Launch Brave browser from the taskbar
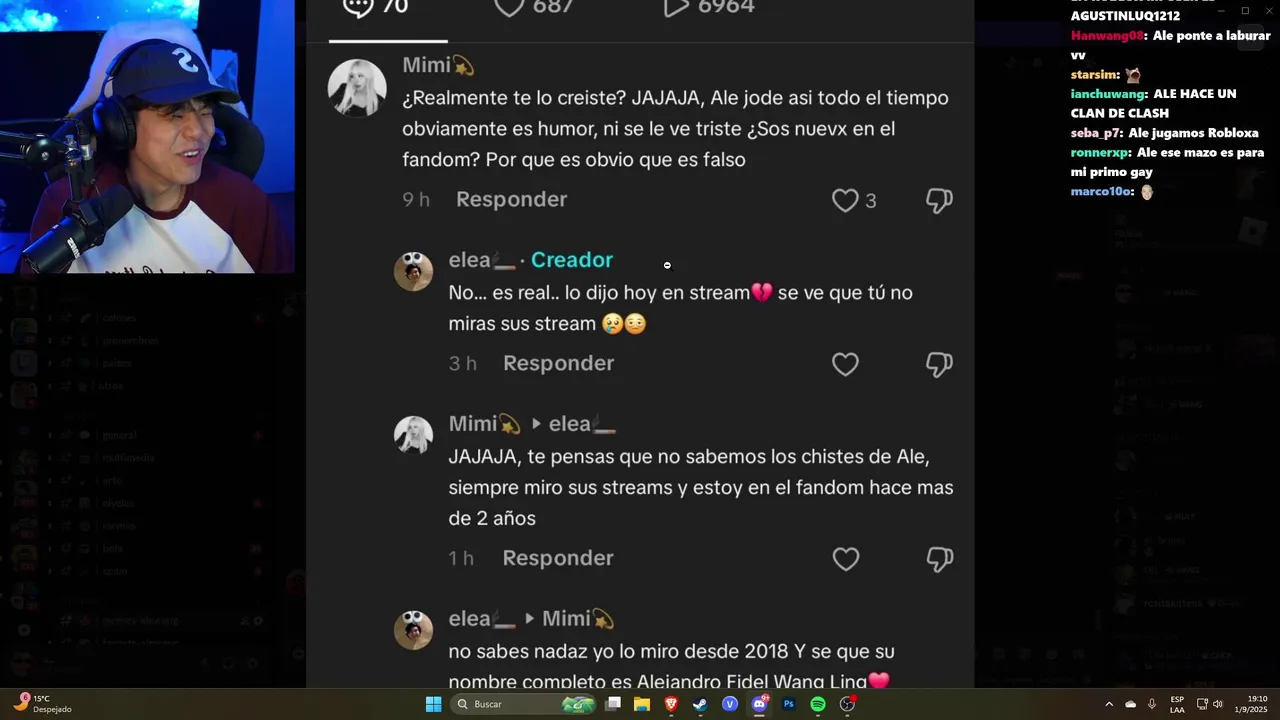The height and width of the screenshot is (720, 1280). point(671,704)
